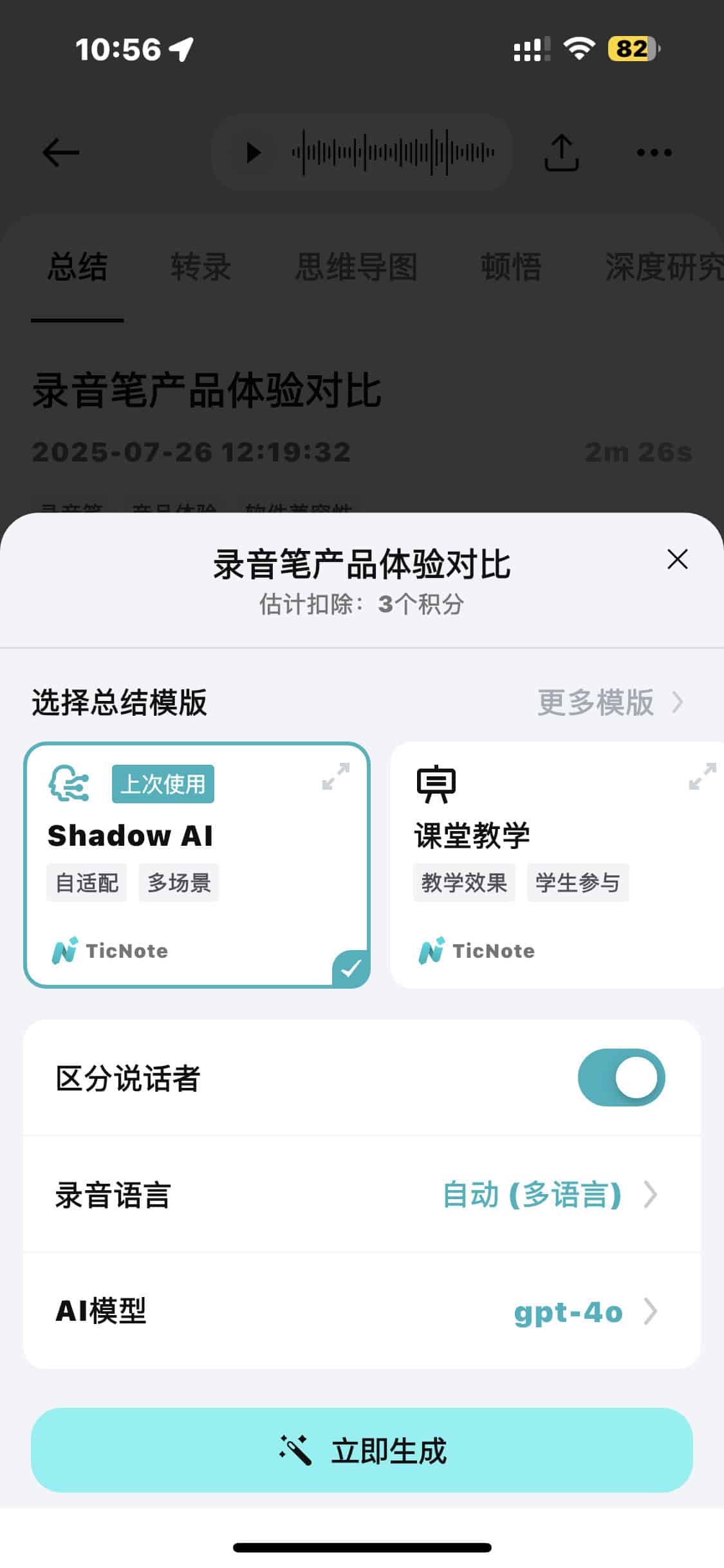Open the share options via the upload icon
The image size is (724, 1568).
[562, 152]
